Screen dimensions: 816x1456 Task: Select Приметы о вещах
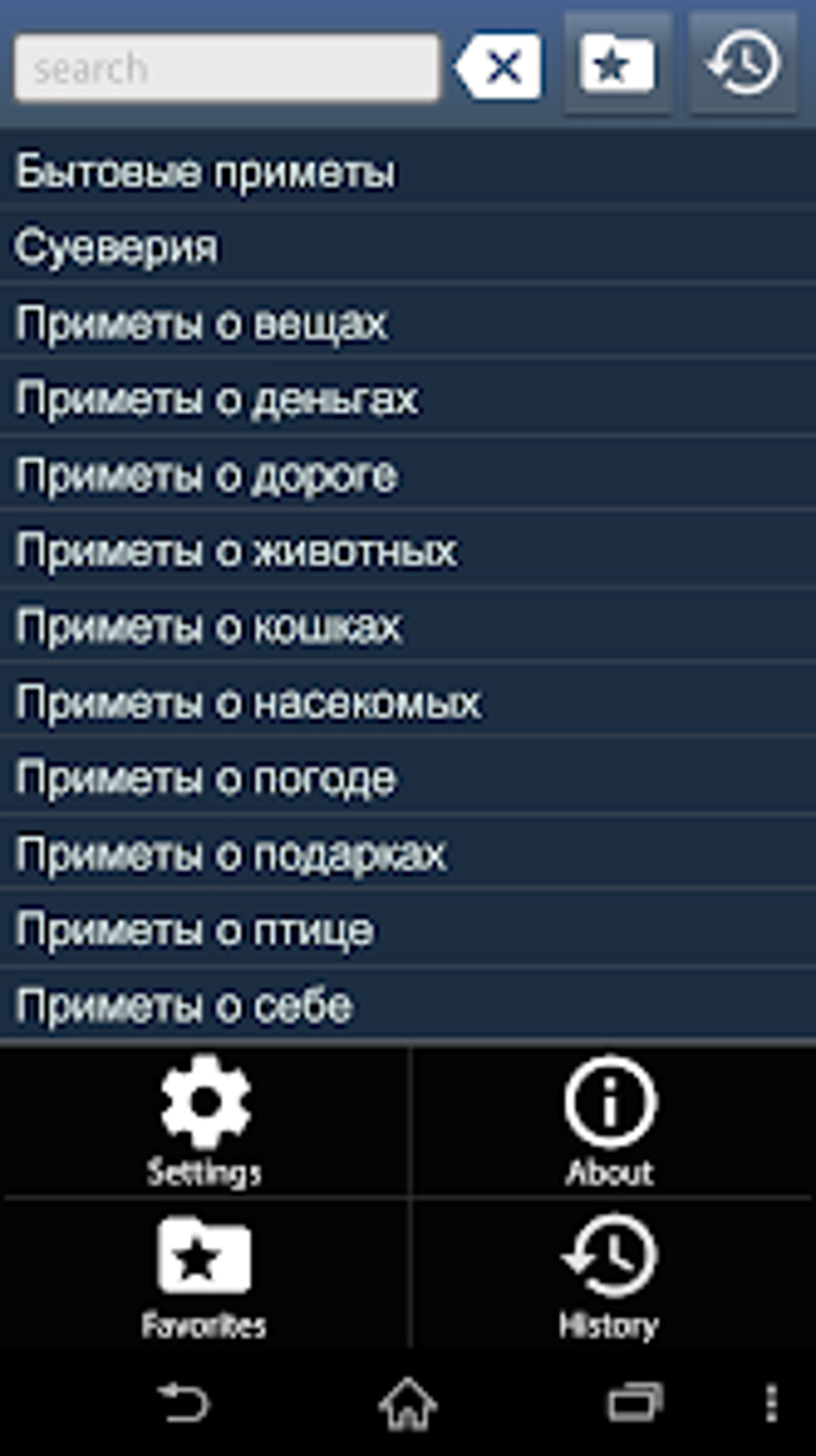coord(408,323)
